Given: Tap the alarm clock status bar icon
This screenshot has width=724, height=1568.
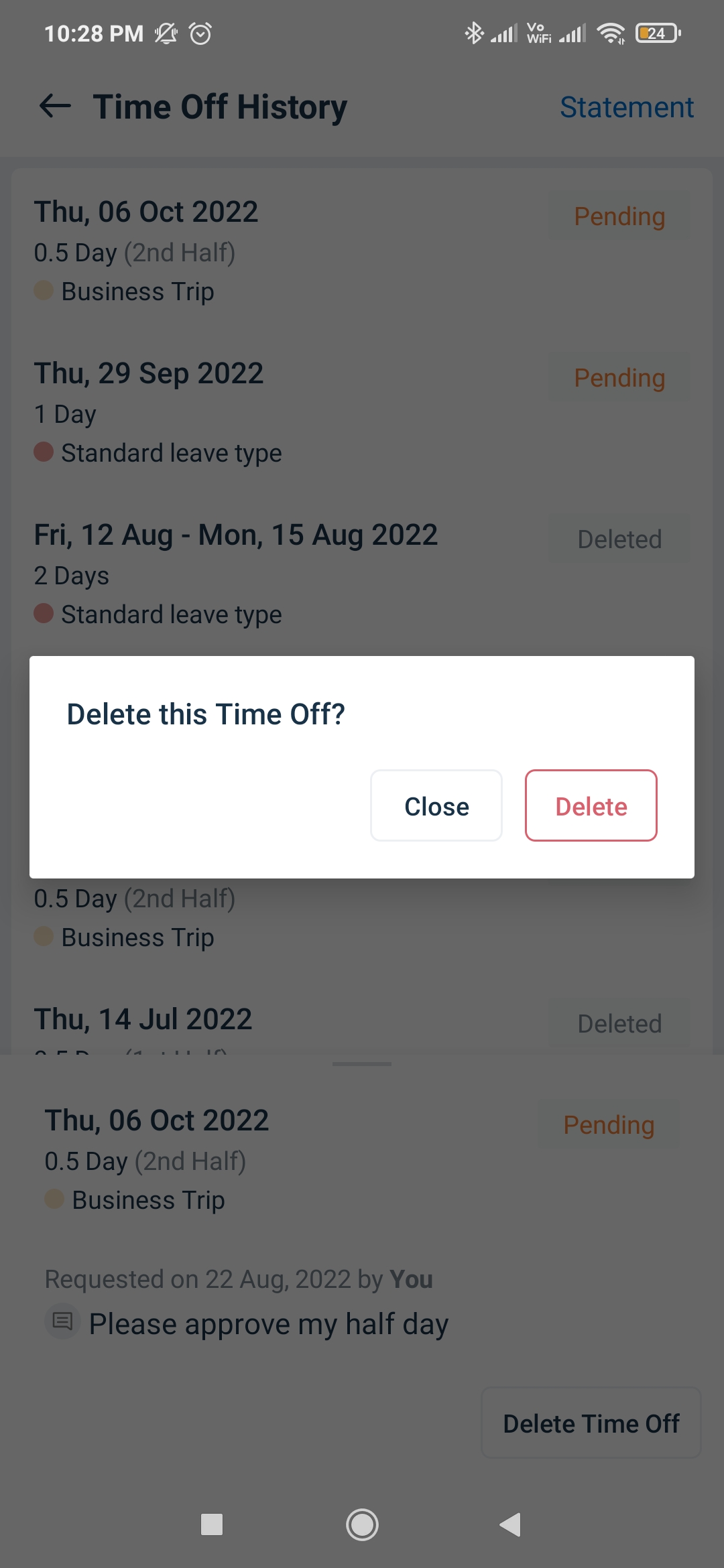Looking at the screenshot, I should click(199, 33).
